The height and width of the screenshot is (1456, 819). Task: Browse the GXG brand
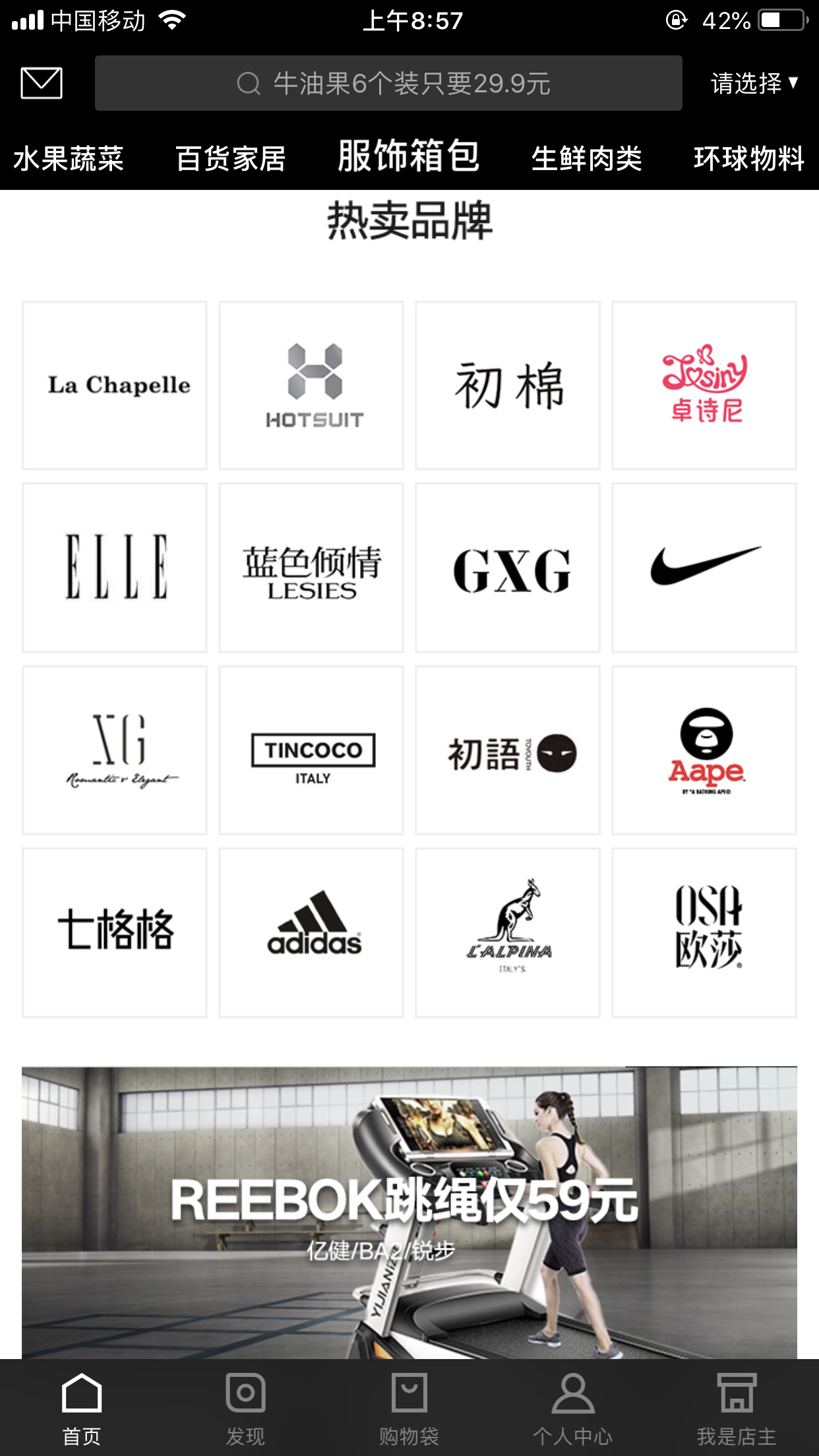508,568
